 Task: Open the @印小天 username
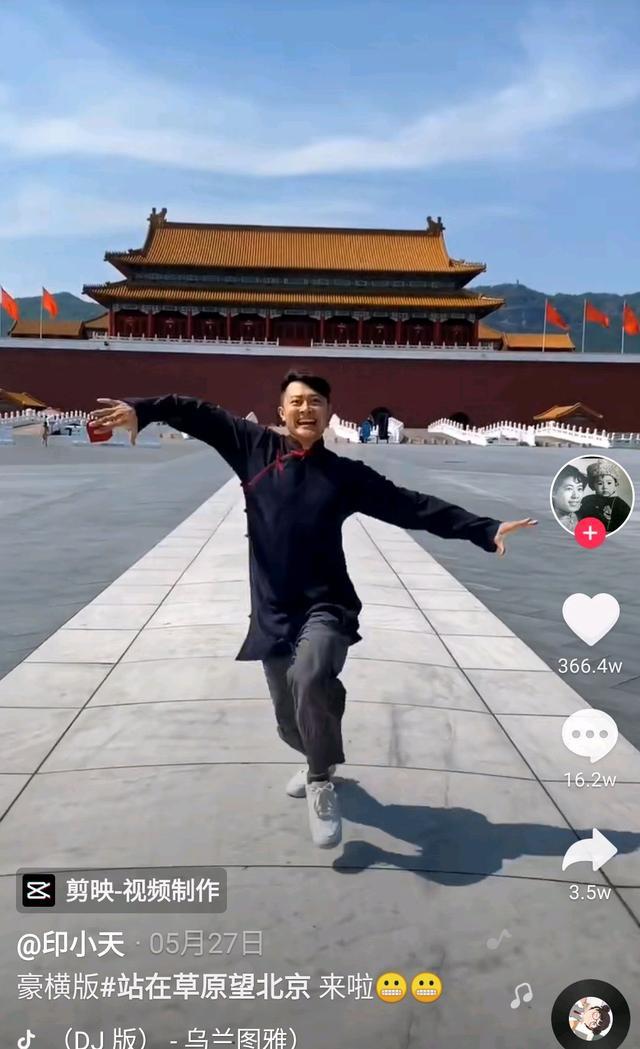point(71,945)
